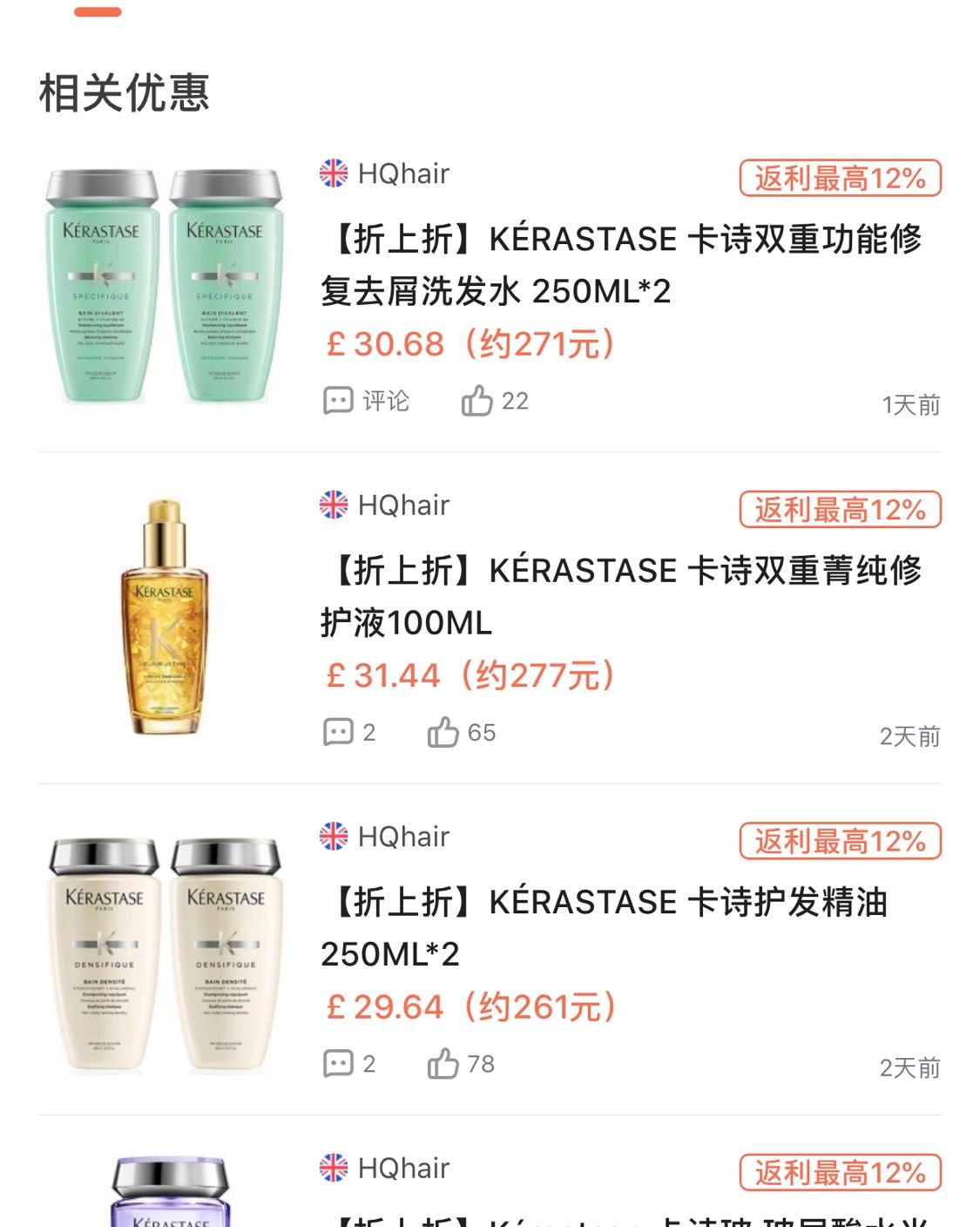Like the 双重菁纯修护液 deal with 65 likes
Image resolution: width=980 pixels, height=1227 pixels.
coord(443,732)
